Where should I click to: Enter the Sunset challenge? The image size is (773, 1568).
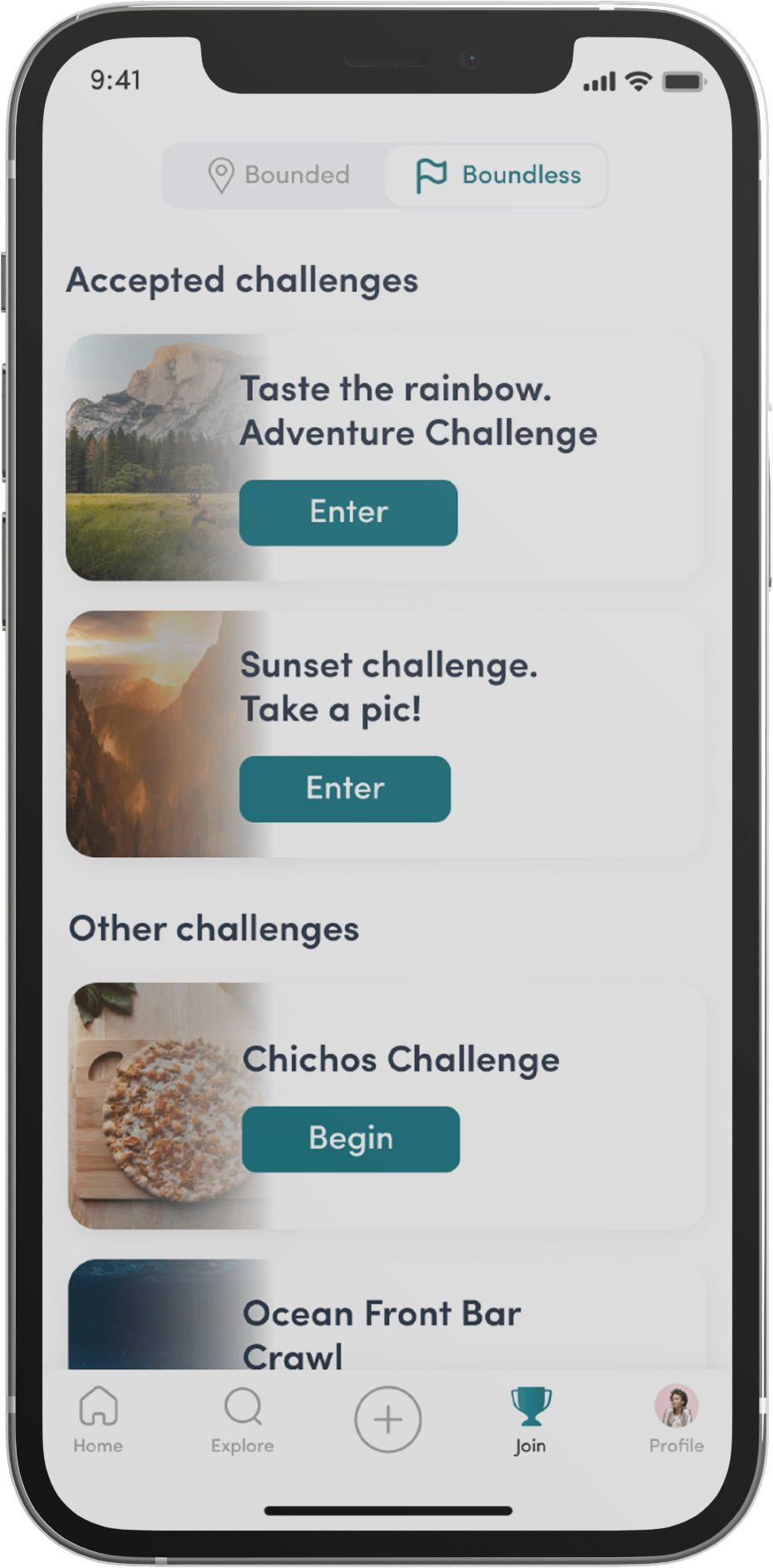pos(345,789)
